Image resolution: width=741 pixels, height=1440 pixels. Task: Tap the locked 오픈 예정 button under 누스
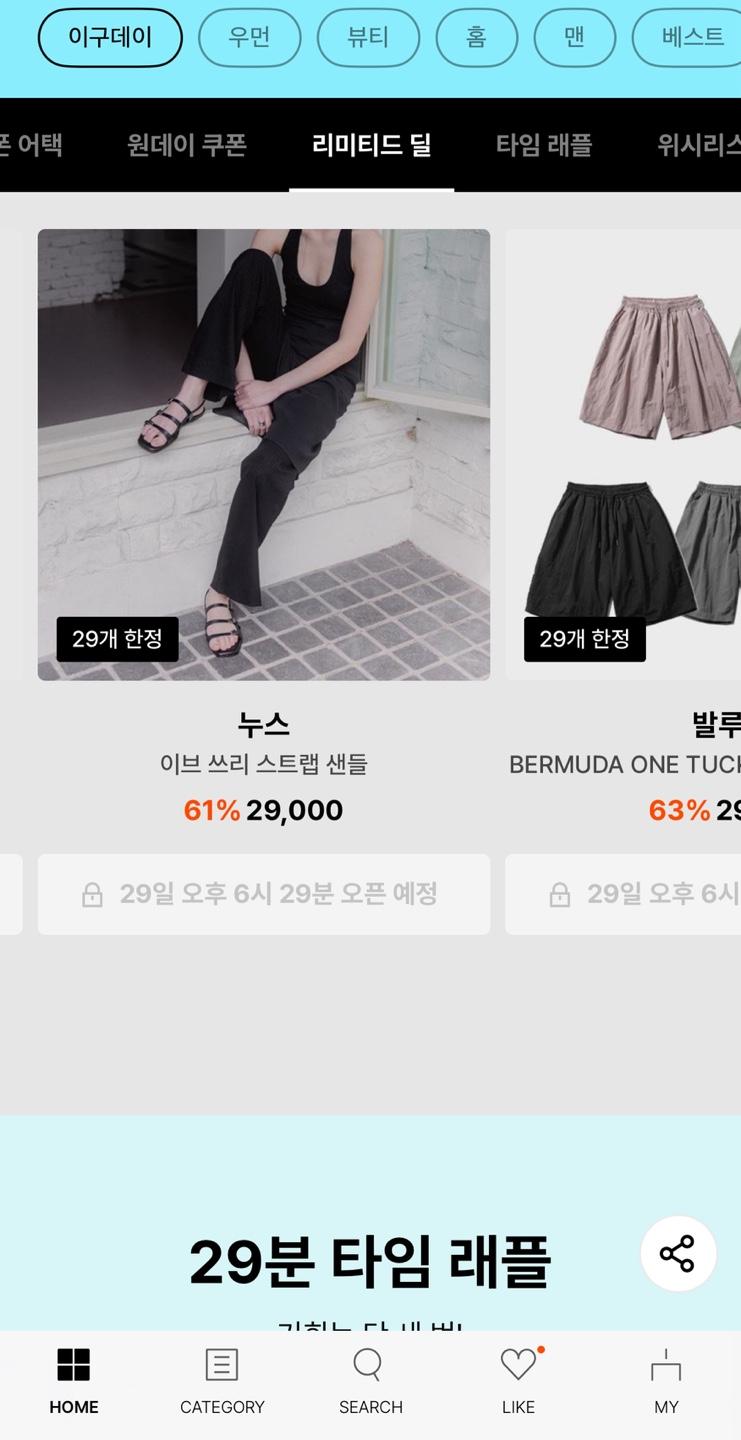264,894
